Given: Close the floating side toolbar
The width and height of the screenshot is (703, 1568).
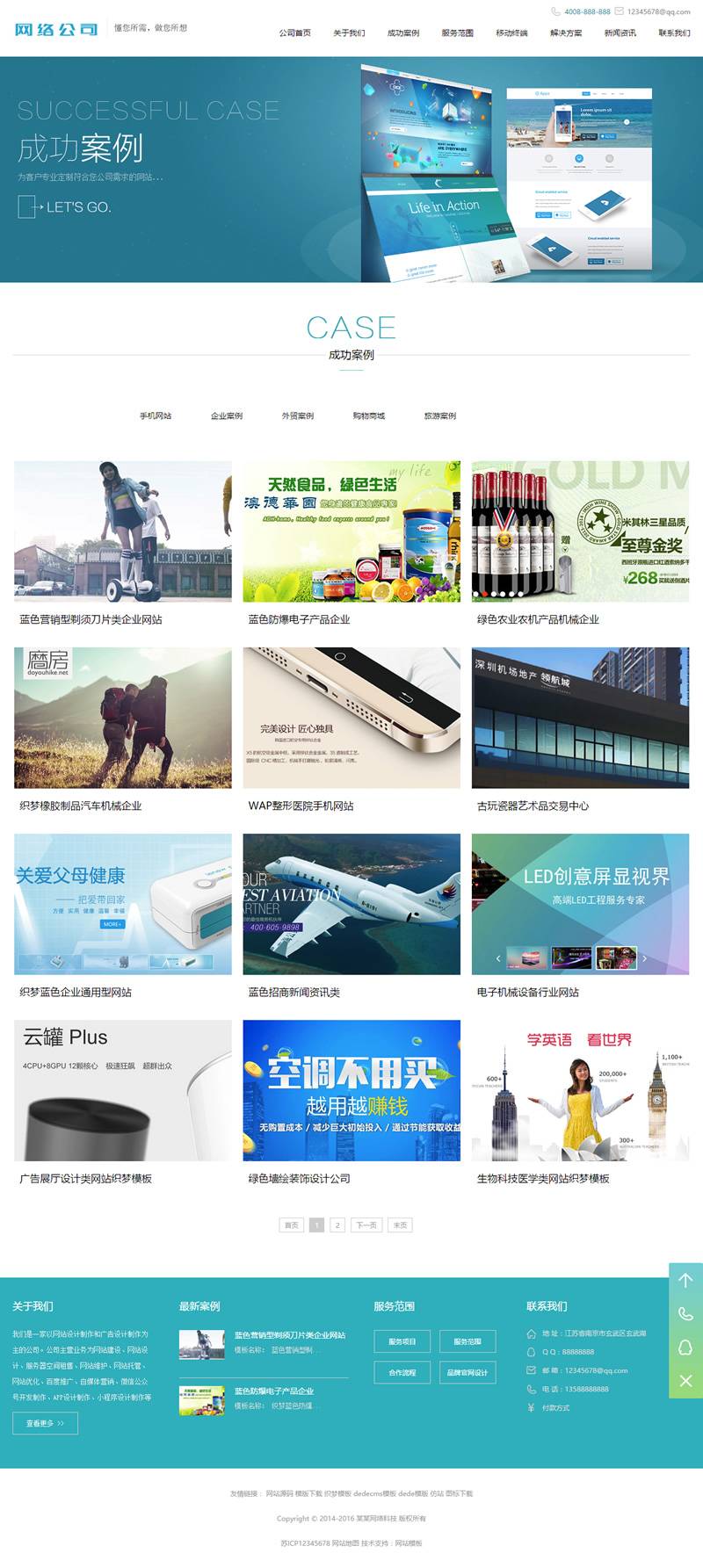Looking at the screenshot, I should pos(685,1381).
